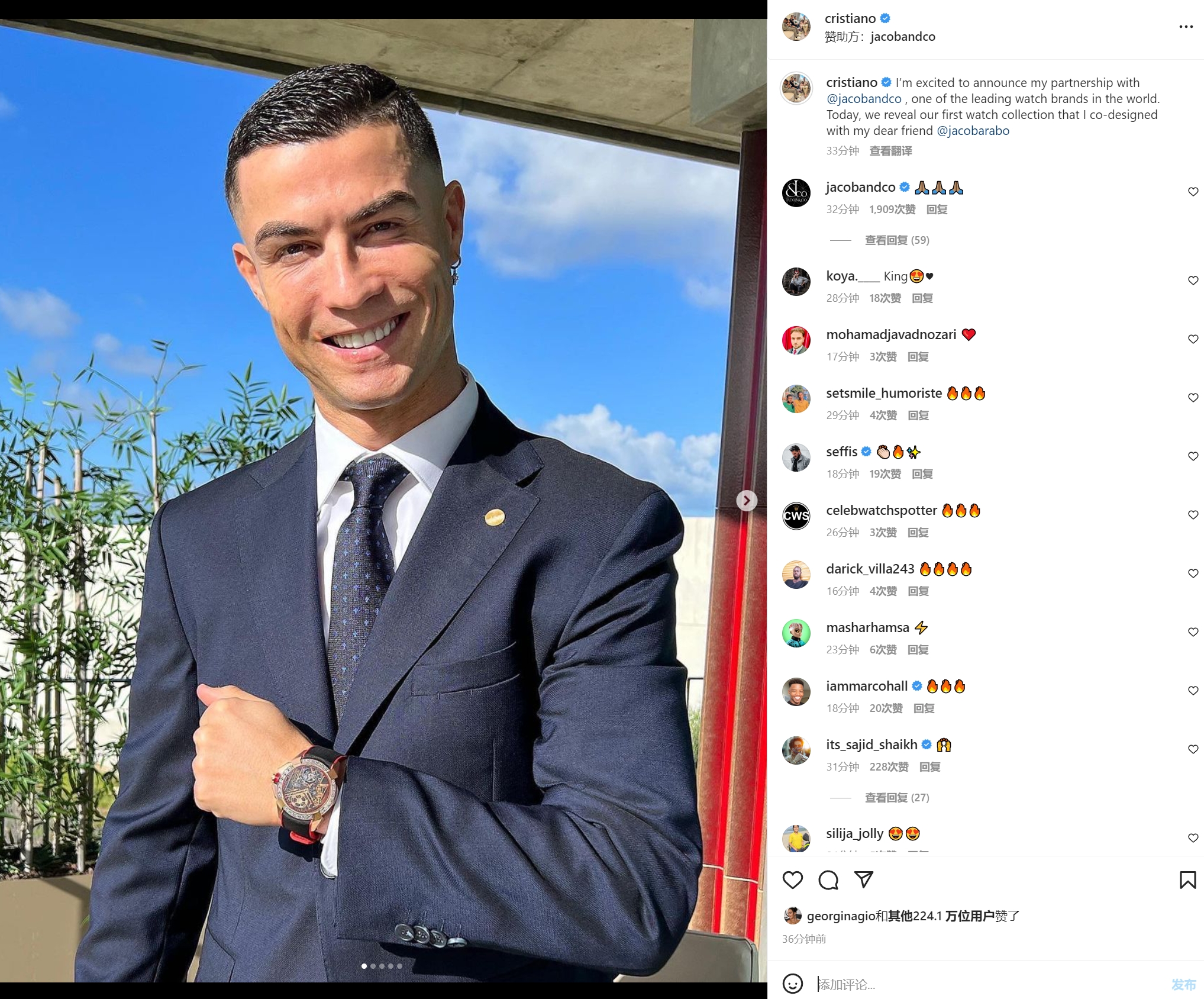Tap 发布 to post the comment
The image size is (1204, 999).
click(1183, 984)
